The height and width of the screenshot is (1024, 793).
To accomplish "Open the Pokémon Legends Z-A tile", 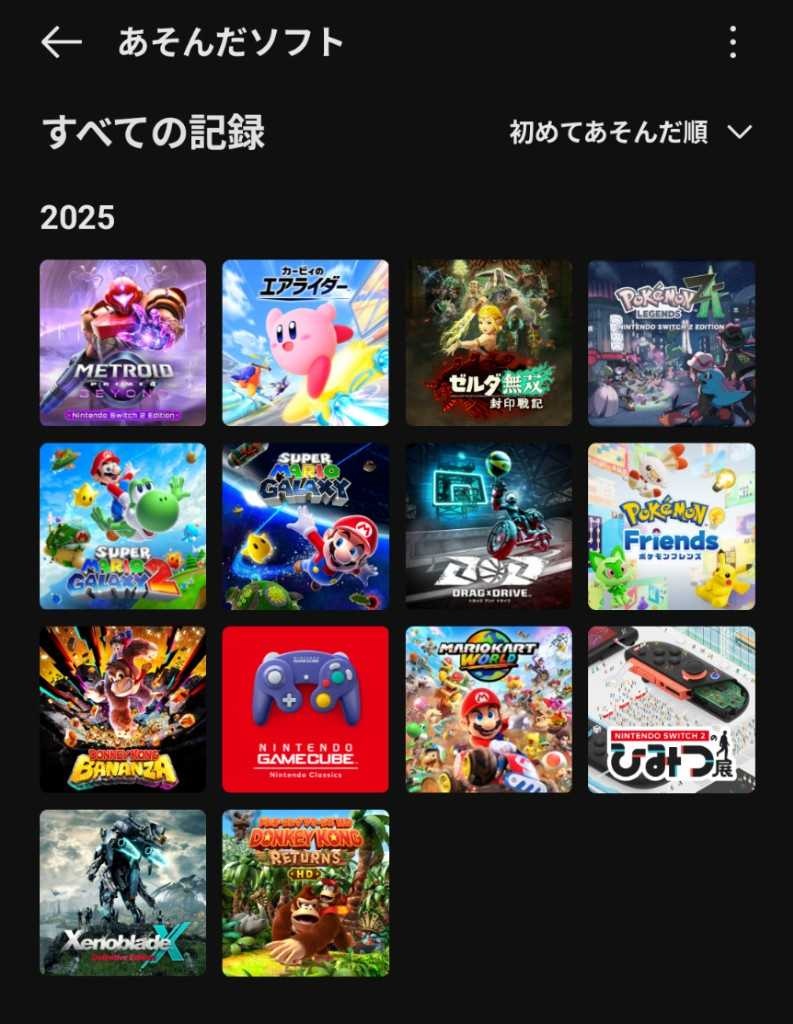I will [x=671, y=343].
